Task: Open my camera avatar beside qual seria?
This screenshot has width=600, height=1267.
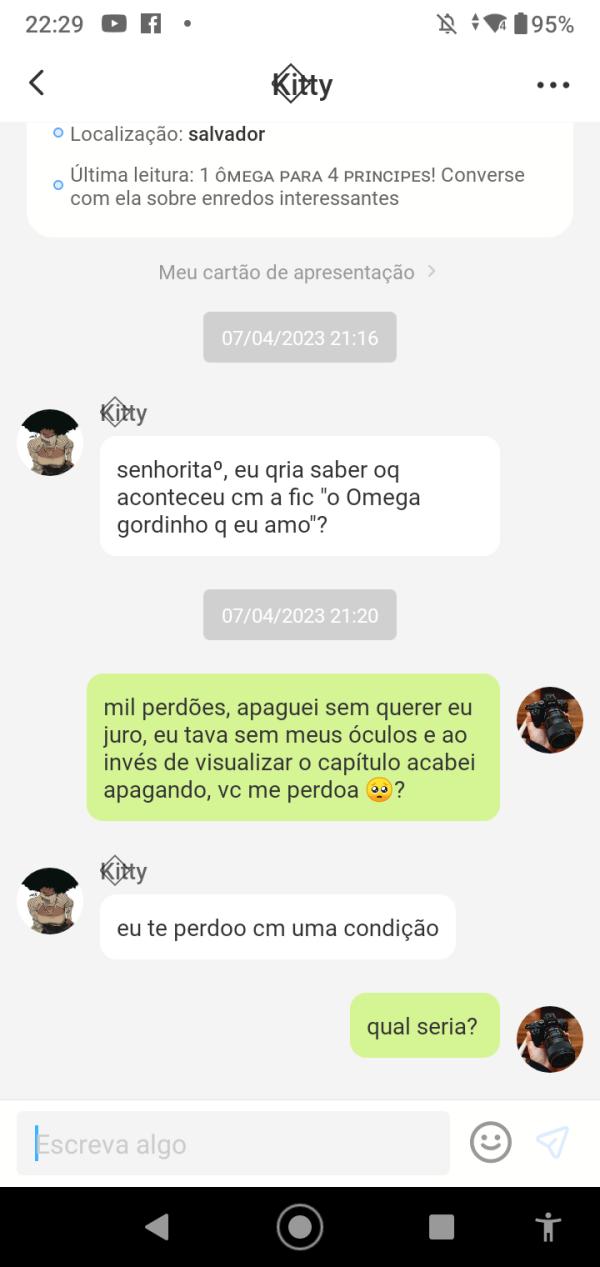Action: coord(549,1039)
